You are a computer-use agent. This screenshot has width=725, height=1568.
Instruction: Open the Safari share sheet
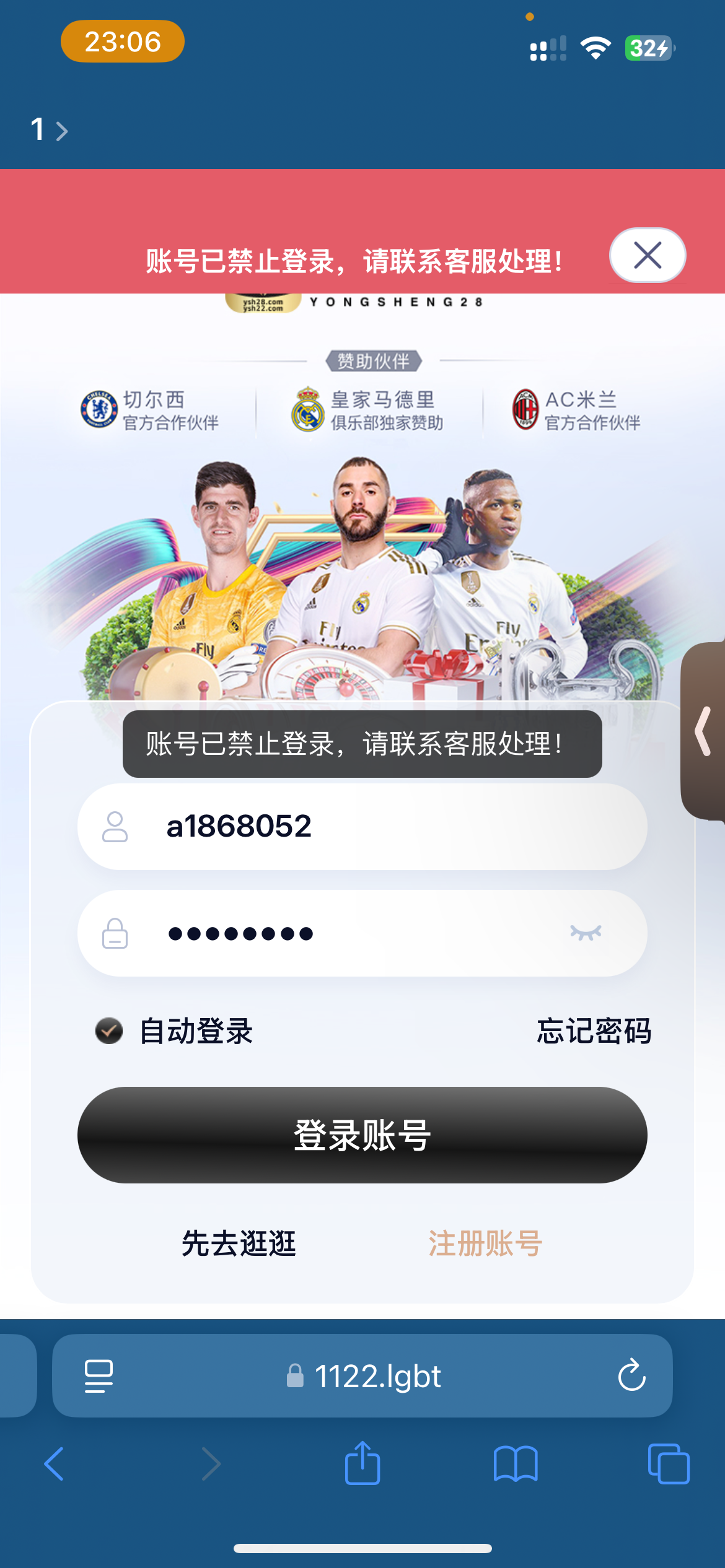362,1463
